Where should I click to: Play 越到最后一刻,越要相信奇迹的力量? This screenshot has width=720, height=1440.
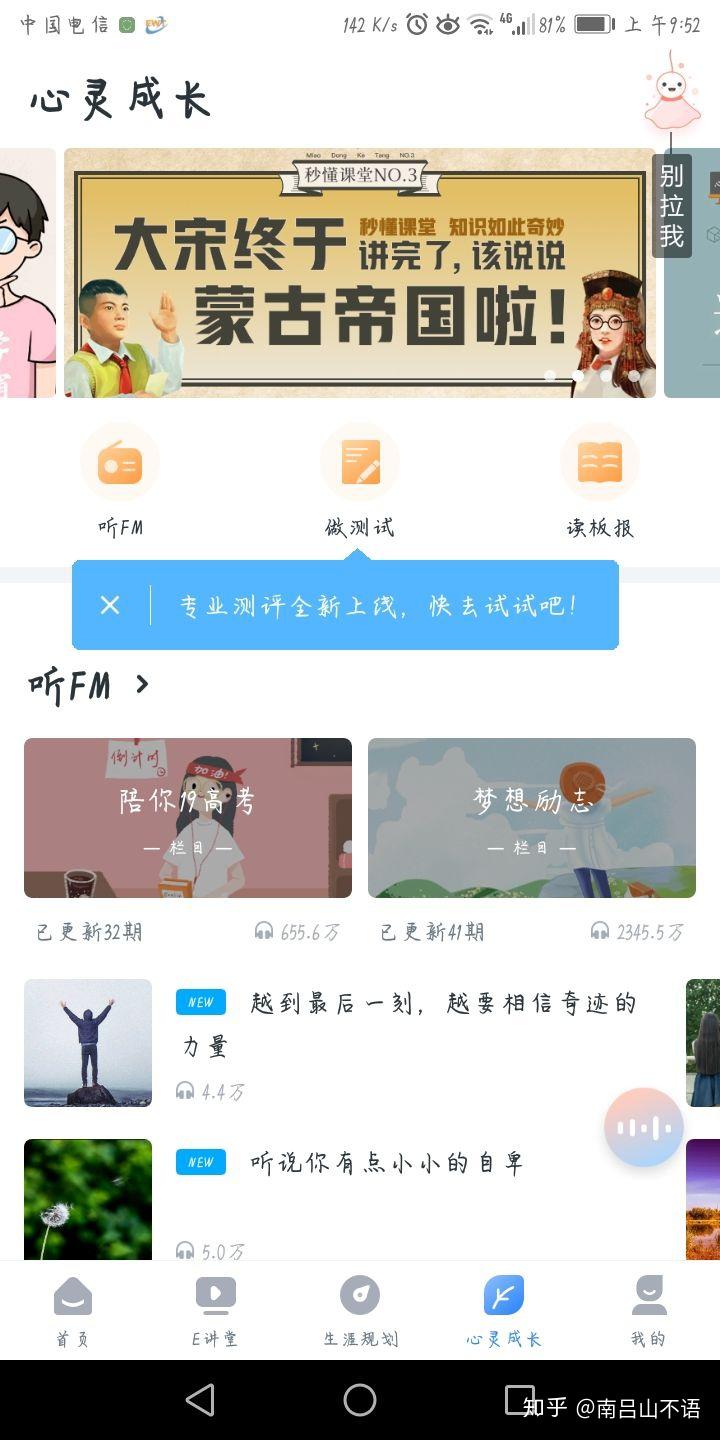(x=440, y=1022)
